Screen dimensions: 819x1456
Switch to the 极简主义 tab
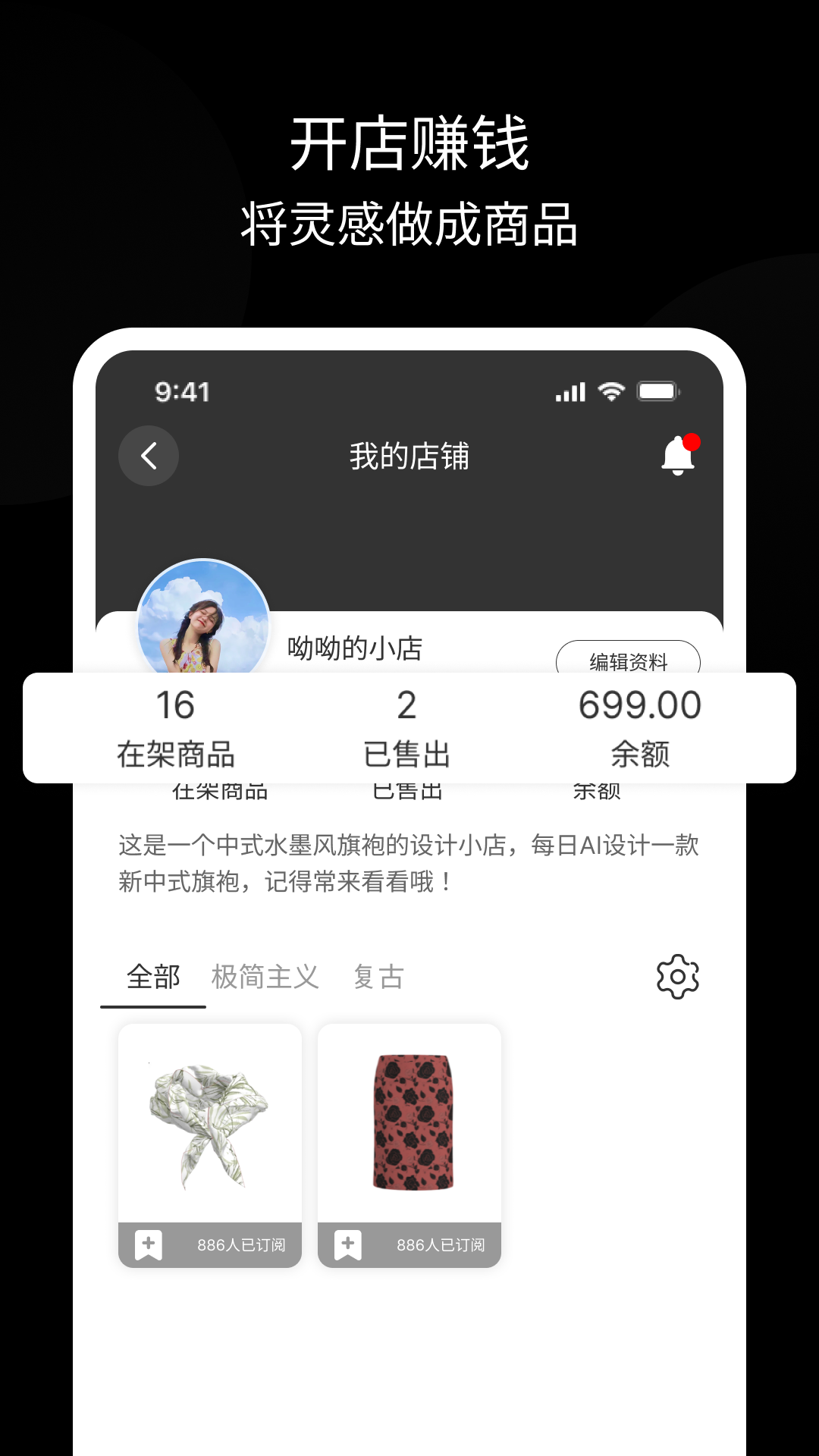tap(266, 976)
